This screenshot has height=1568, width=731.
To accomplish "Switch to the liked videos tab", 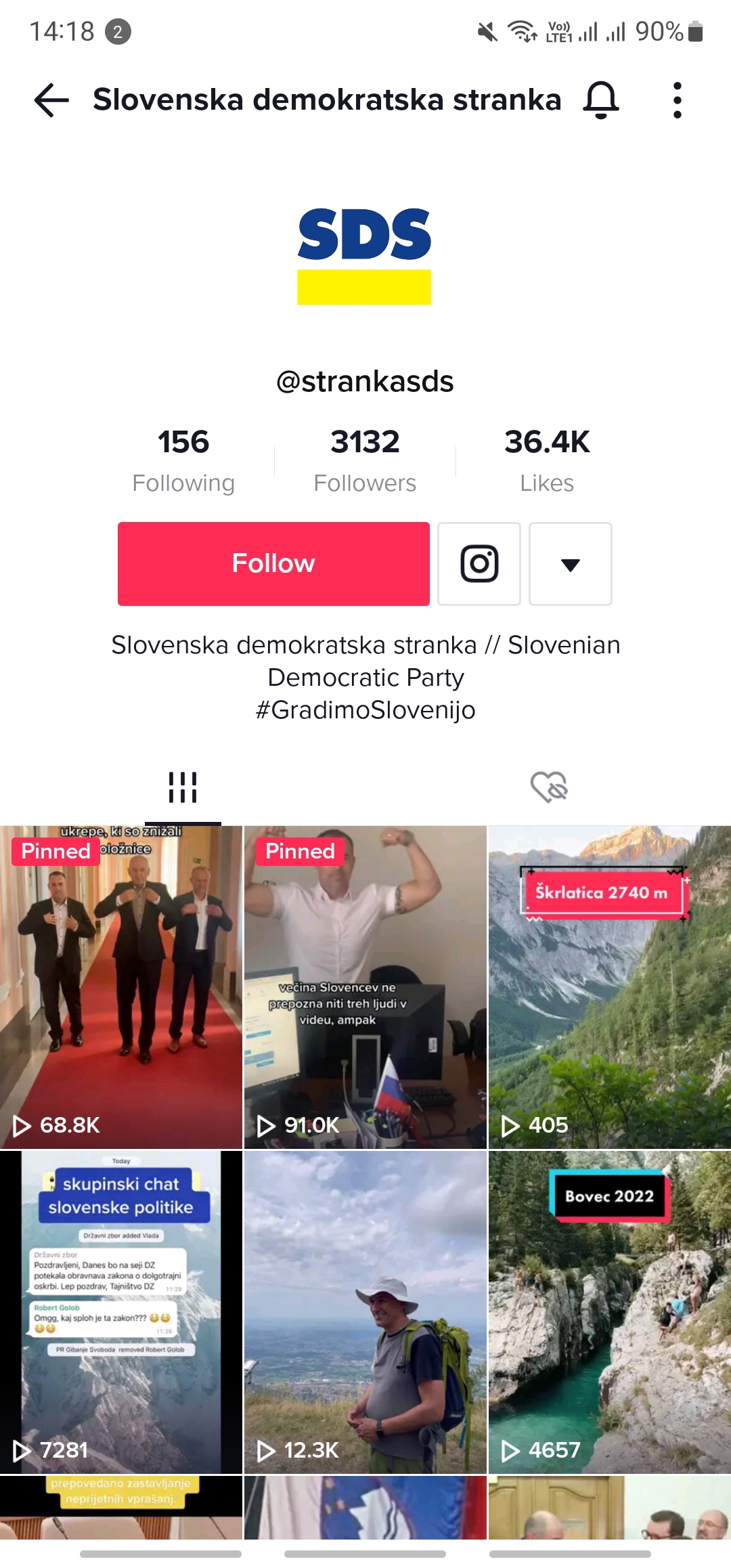I will click(548, 787).
